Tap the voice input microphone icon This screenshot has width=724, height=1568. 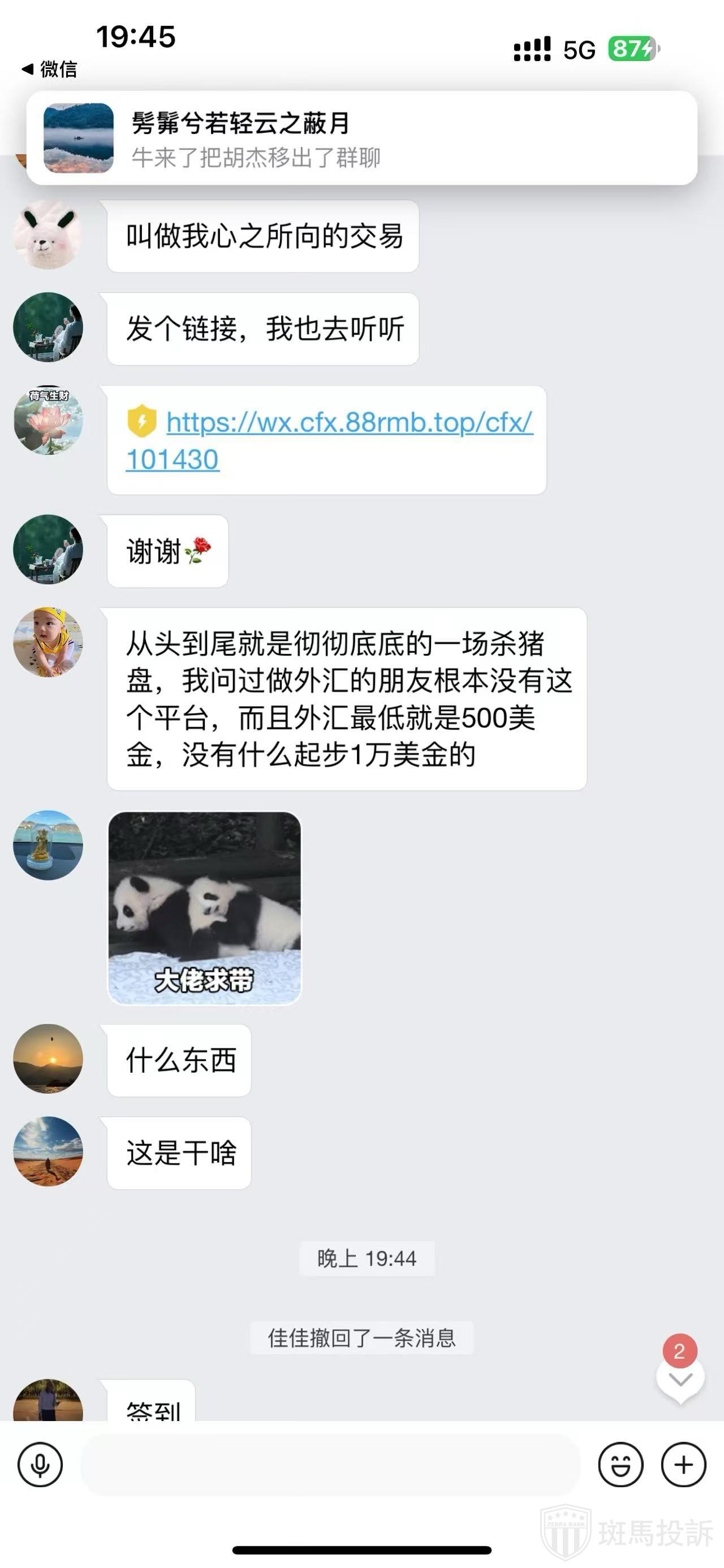tap(40, 1464)
